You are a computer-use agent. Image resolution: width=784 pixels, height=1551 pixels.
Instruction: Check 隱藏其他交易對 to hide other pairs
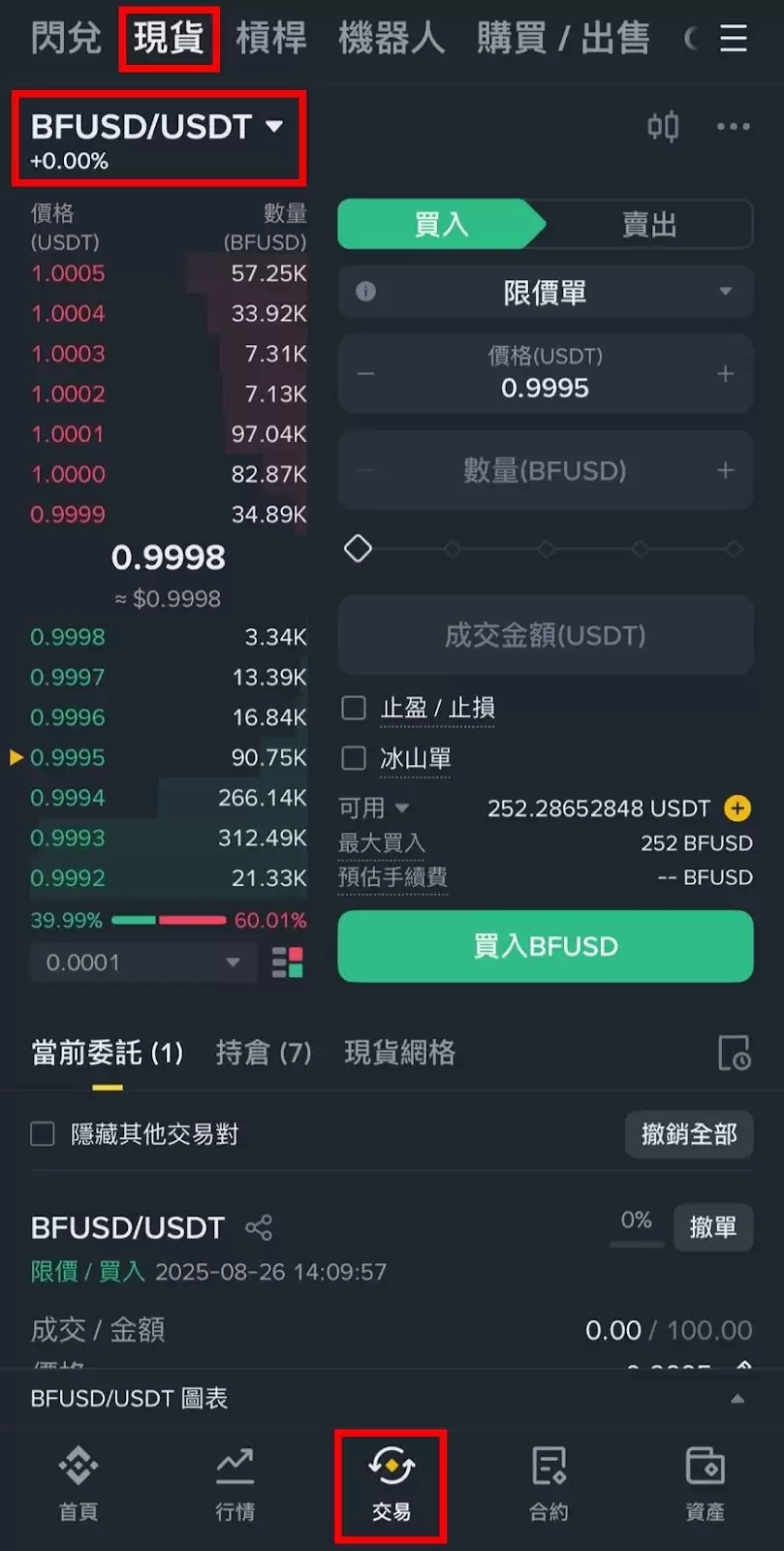tap(43, 1133)
